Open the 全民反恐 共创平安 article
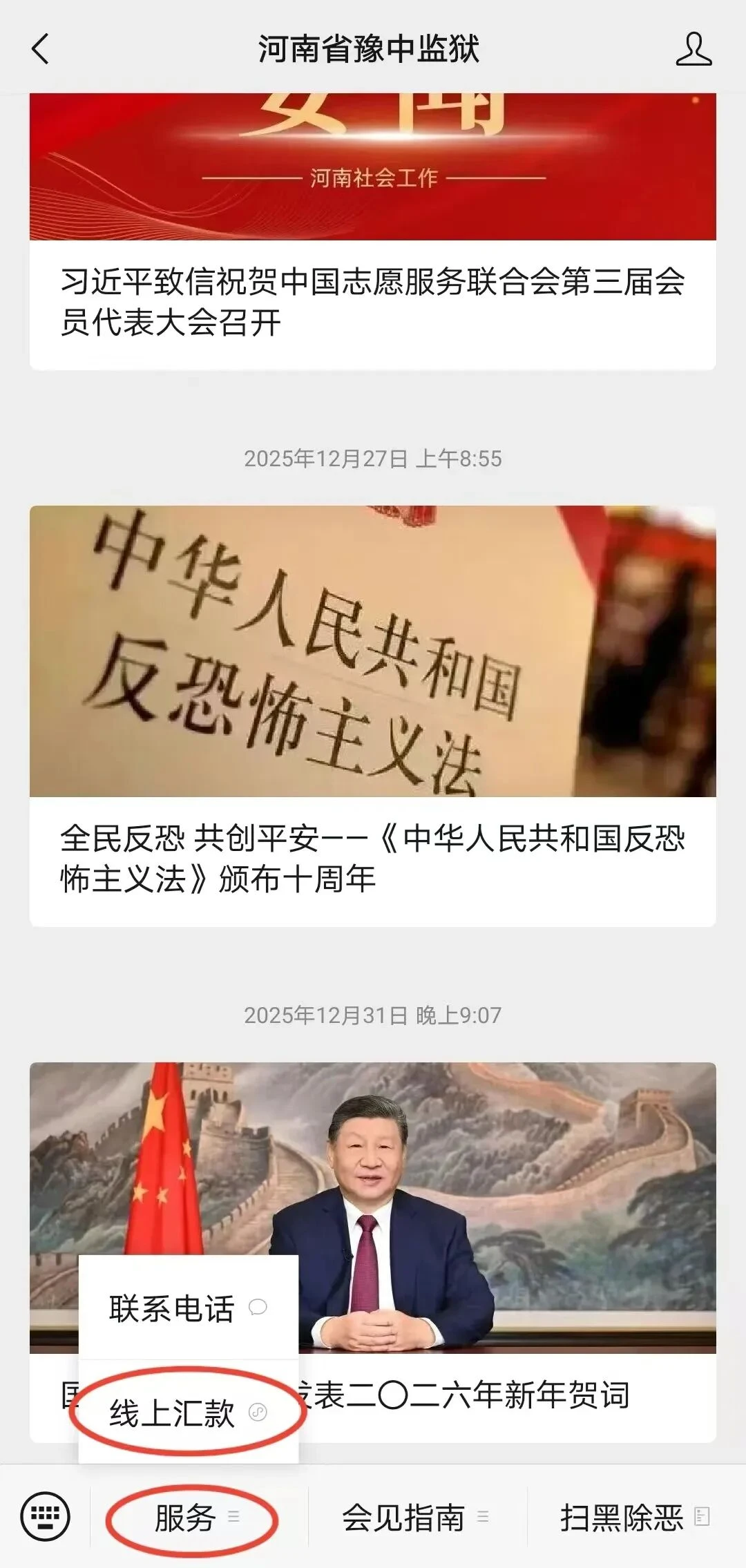Screen dimensions: 746x1568 point(373,854)
